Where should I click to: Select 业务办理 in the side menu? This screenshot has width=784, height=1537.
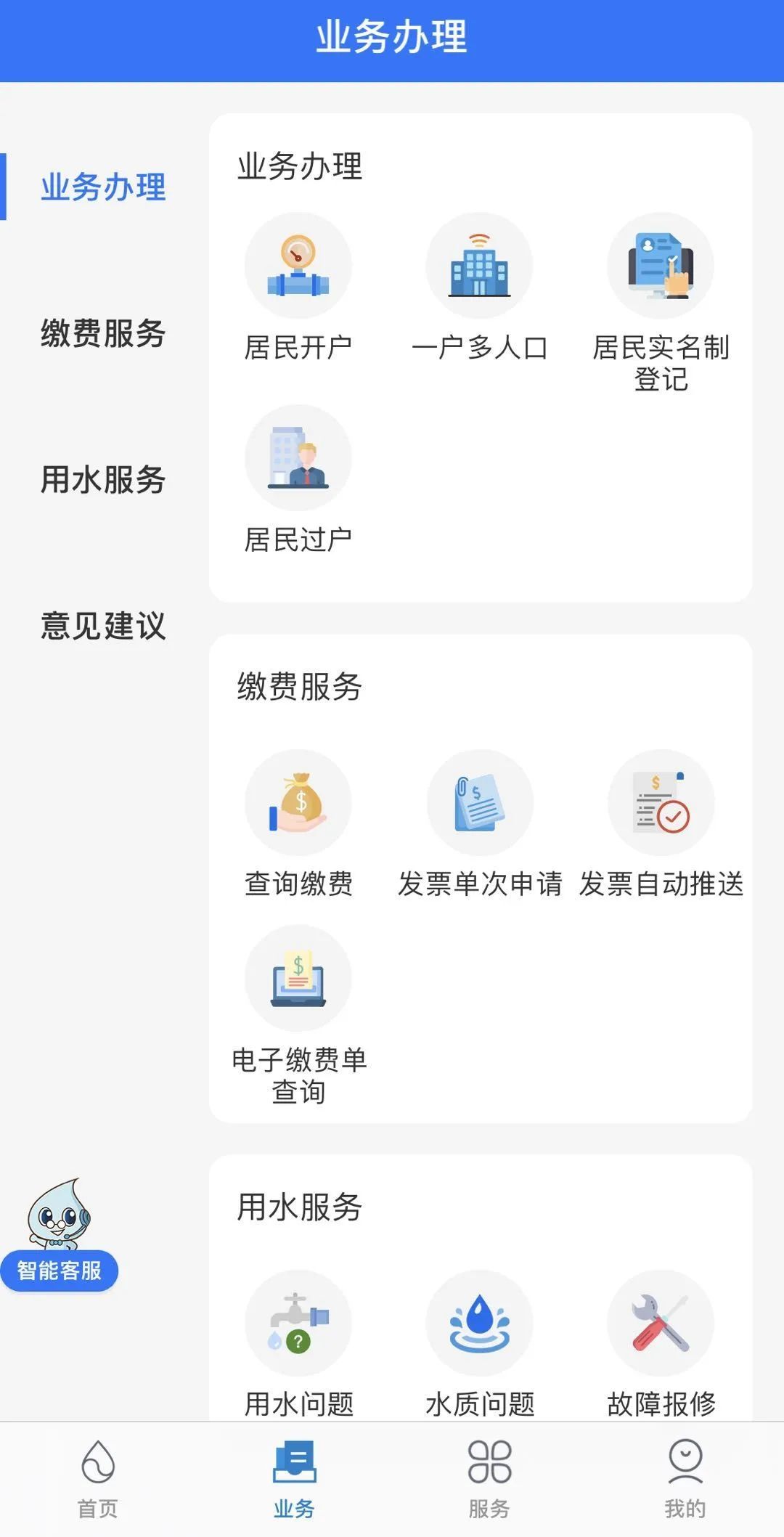[103, 187]
